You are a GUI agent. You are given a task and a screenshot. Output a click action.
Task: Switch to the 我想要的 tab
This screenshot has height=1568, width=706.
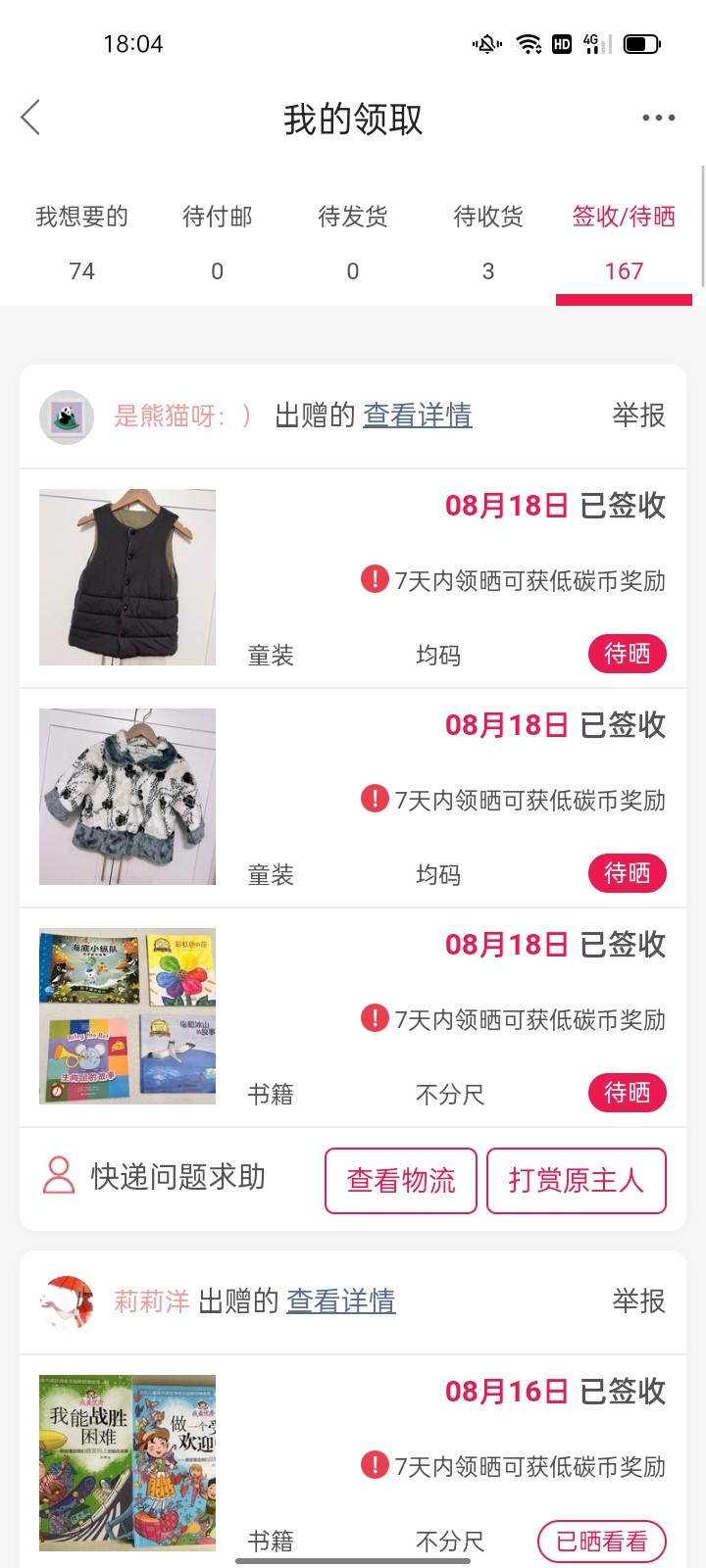point(82,241)
